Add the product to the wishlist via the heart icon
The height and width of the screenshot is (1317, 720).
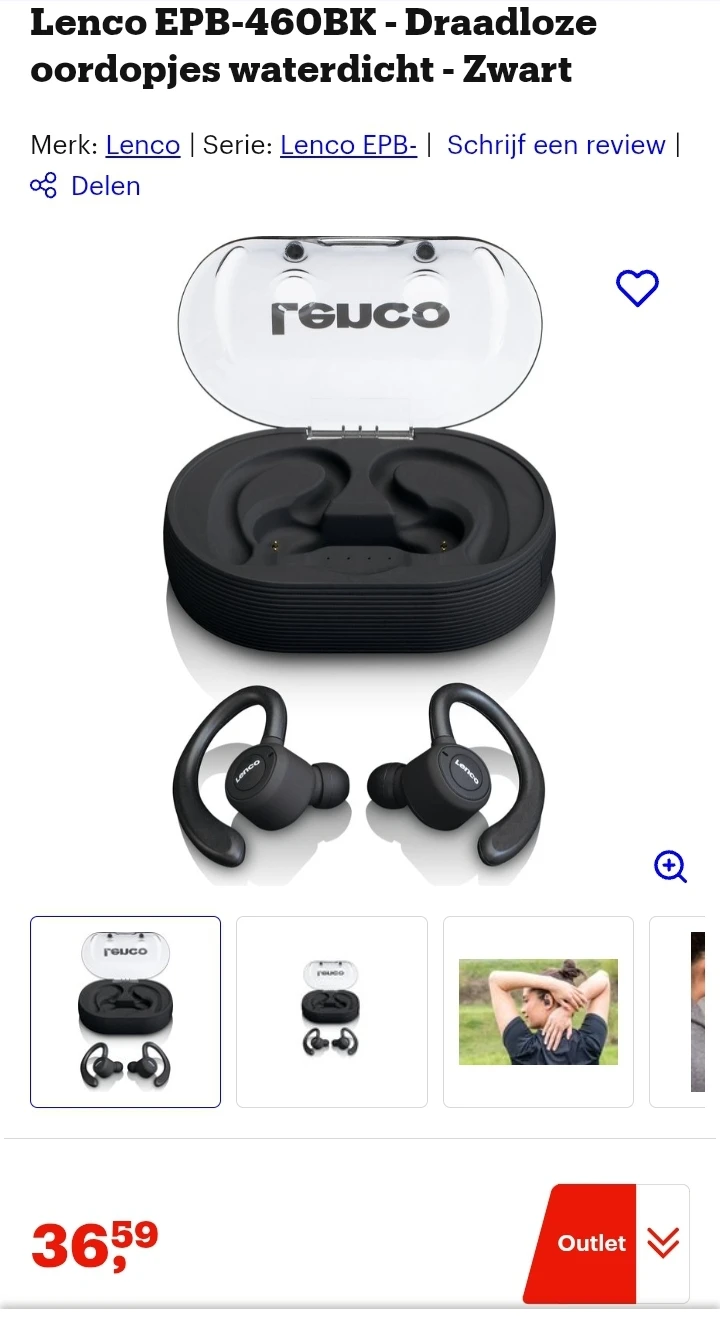(x=637, y=288)
